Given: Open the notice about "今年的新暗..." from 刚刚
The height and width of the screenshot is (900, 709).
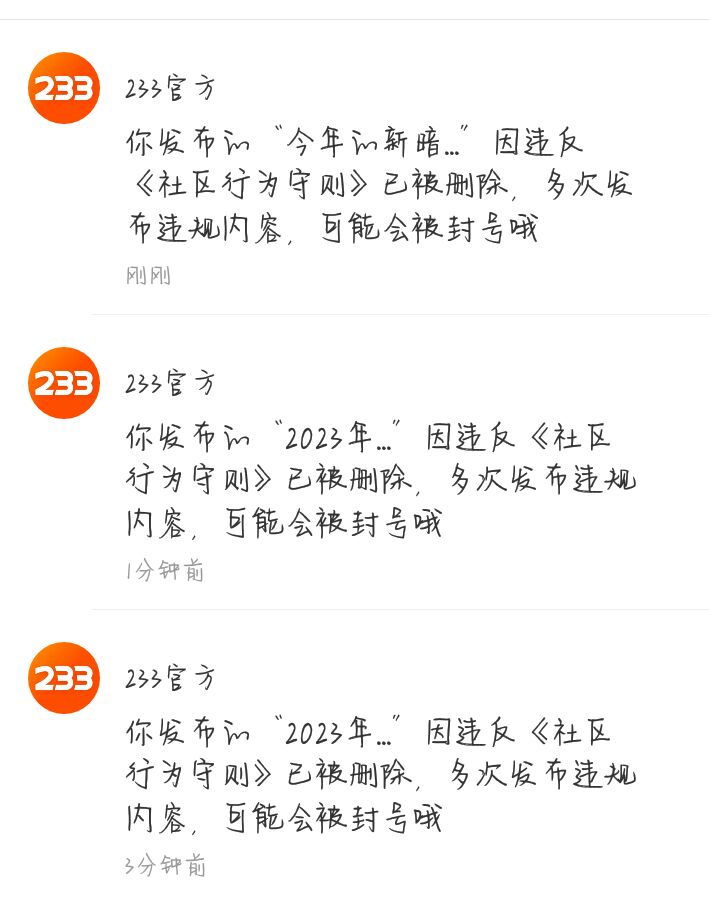Looking at the screenshot, I should tap(378, 186).
